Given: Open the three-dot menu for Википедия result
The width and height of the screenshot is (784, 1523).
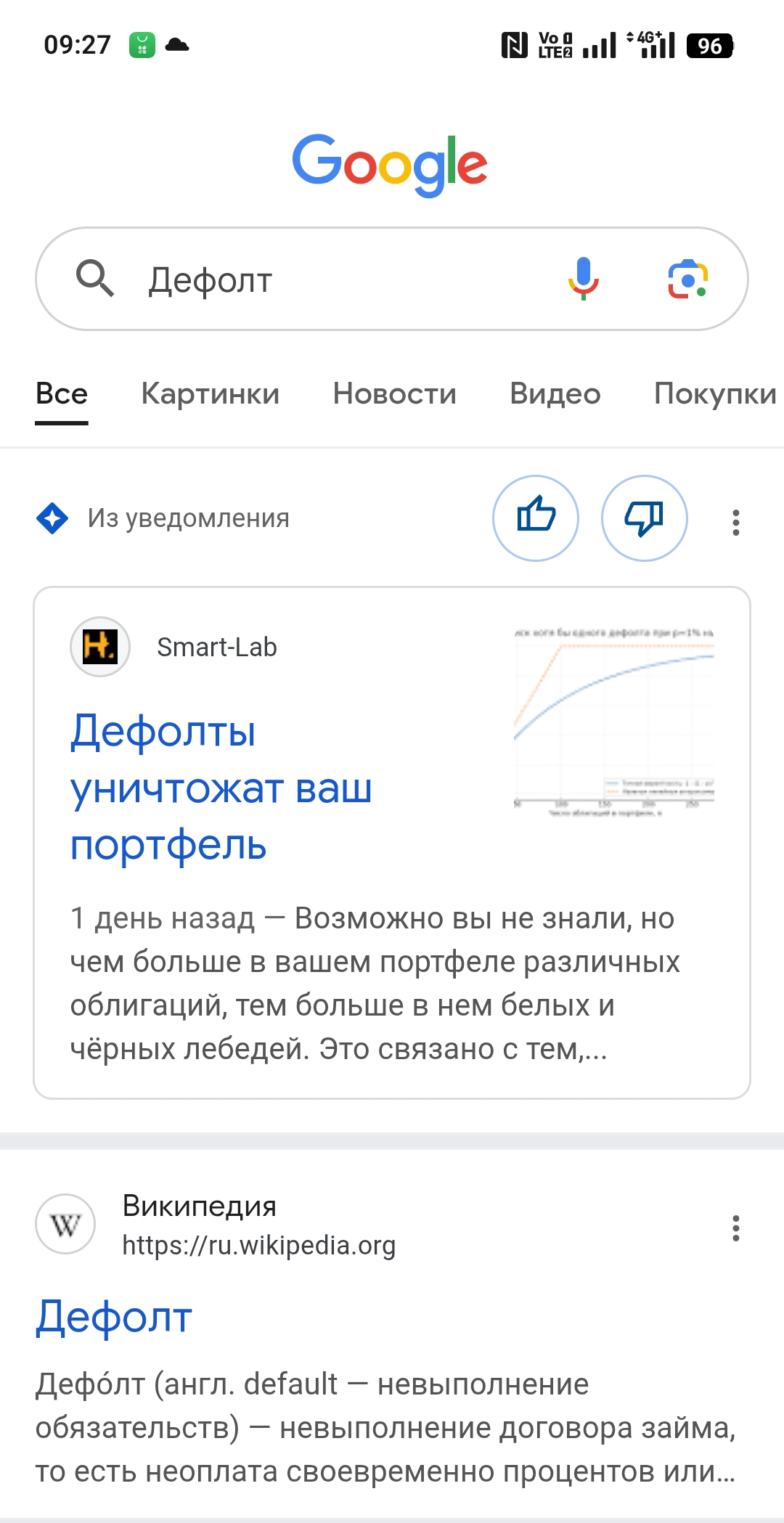Looking at the screenshot, I should point(736,1228).
